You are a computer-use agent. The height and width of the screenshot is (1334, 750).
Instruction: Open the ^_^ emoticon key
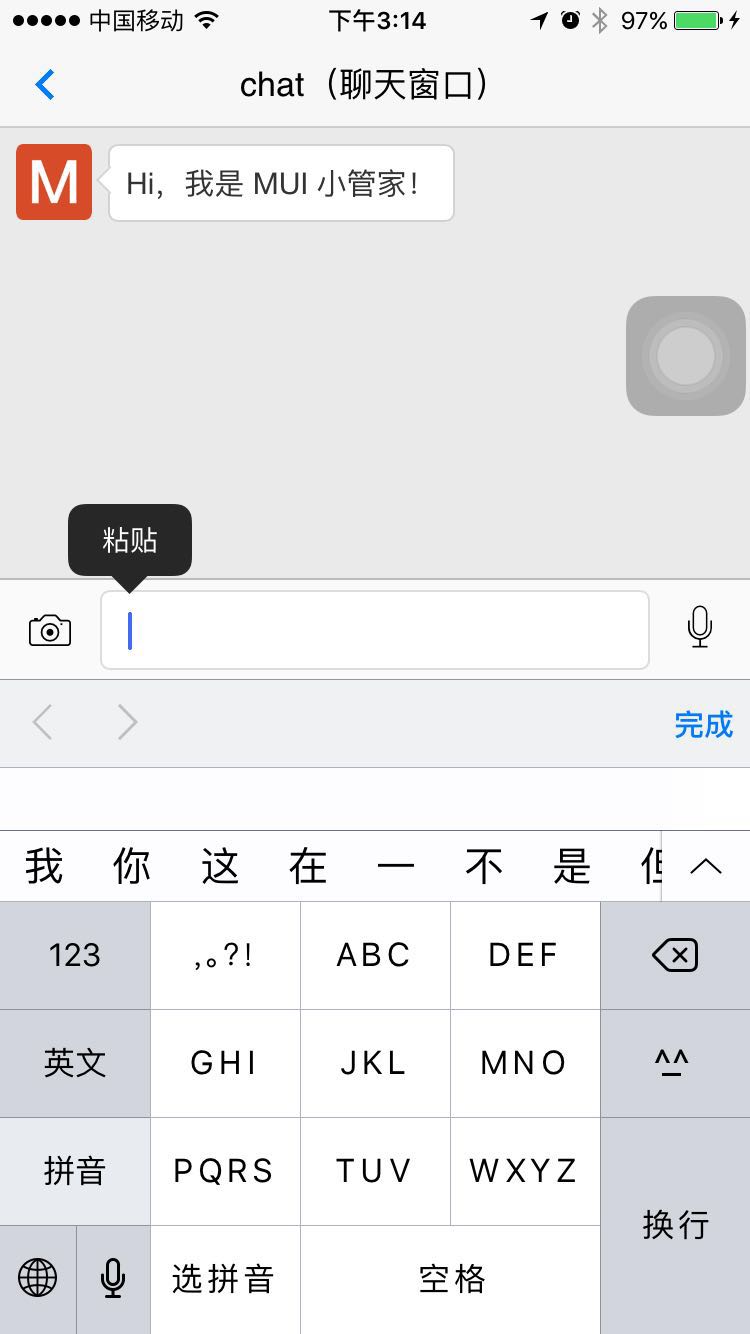pyautogui.click(x=675, y=1062)
